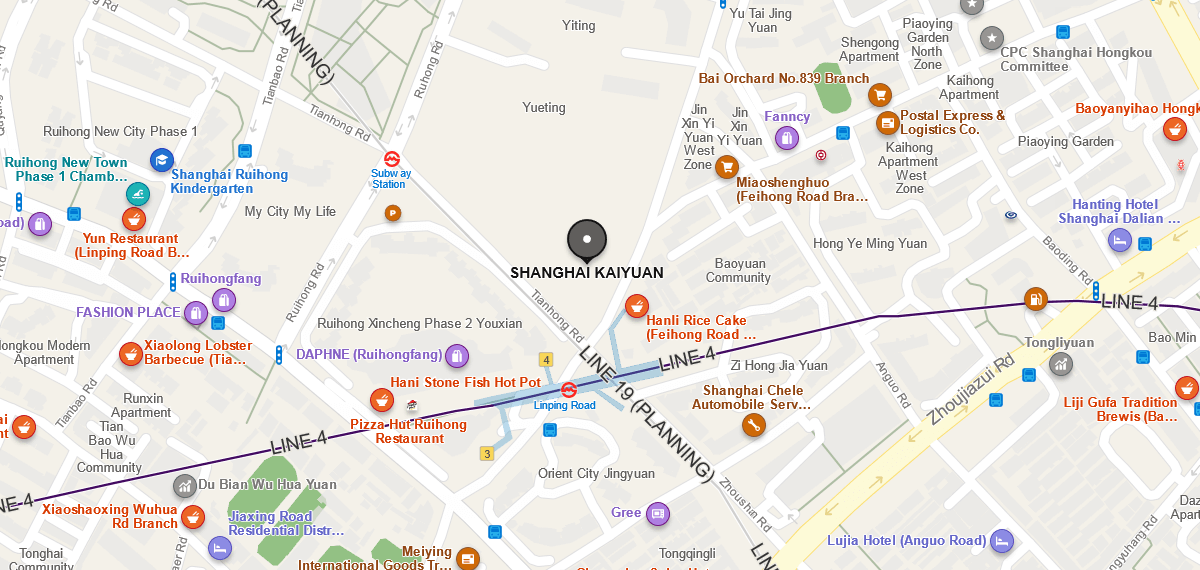Viewport: 1200px width, 570px height.
Task: Tap the Shanghai Kaiyuan location pin
Action: click(x=587, y=240)
